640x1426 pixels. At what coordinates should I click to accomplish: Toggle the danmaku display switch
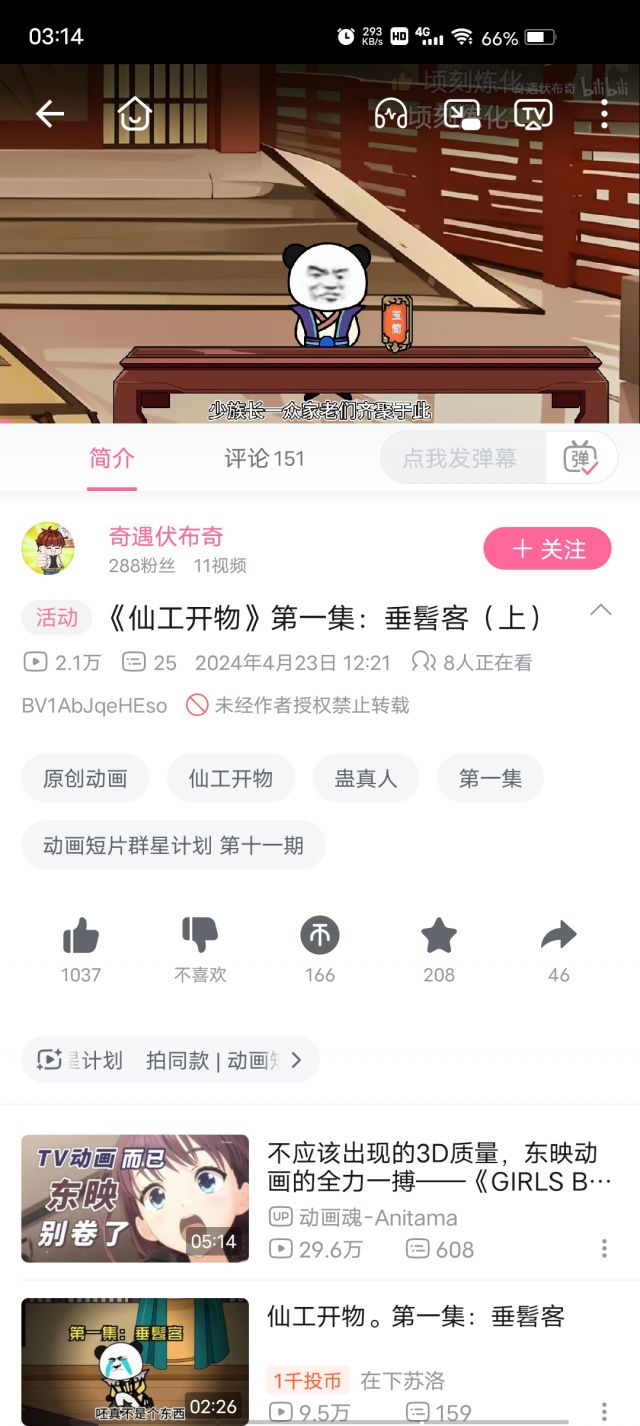pyautogui.click(x=581, y=459)
